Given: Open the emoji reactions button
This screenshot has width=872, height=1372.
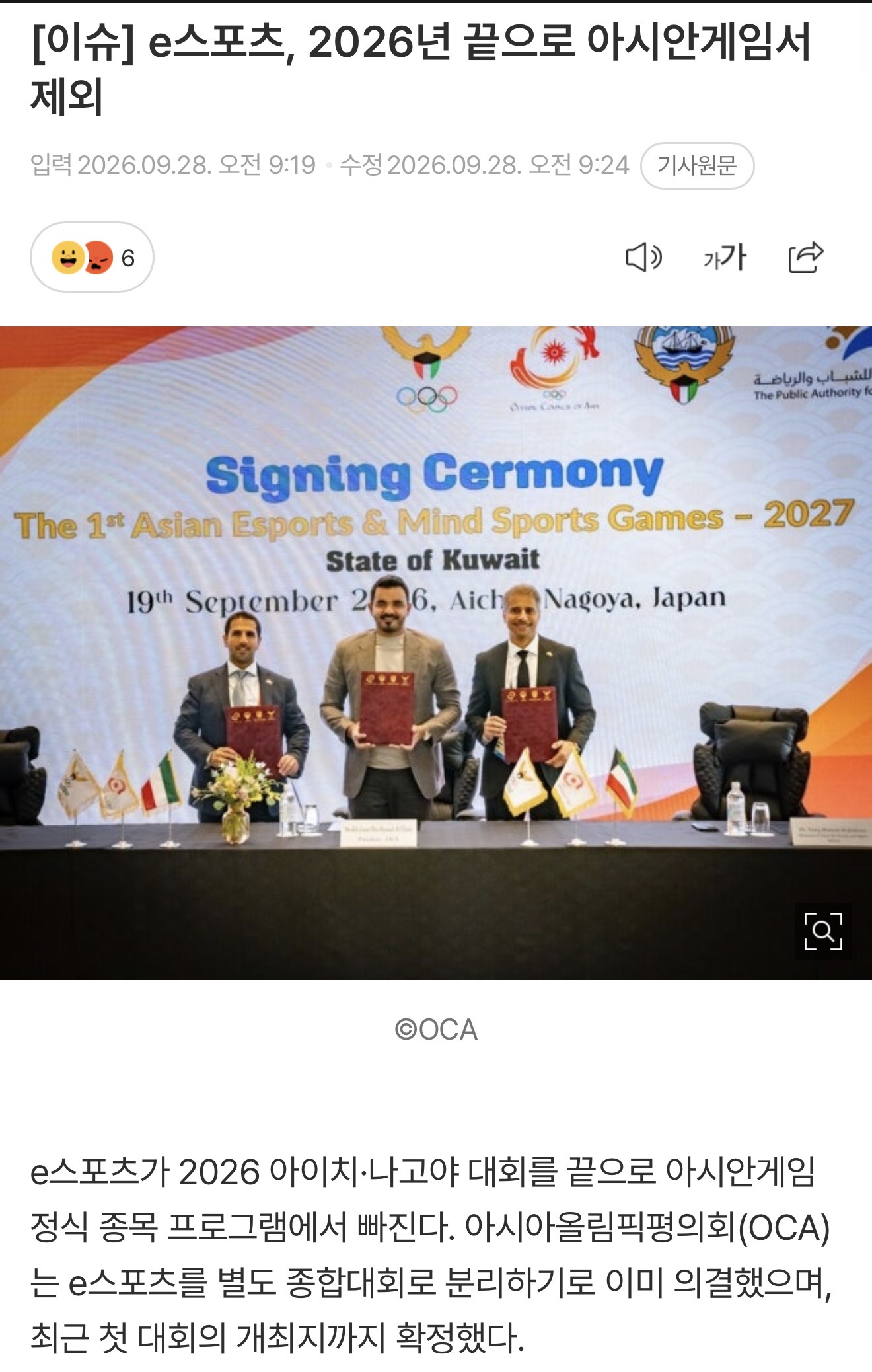Looking at the screenshot, I should (x=92, y=257).
